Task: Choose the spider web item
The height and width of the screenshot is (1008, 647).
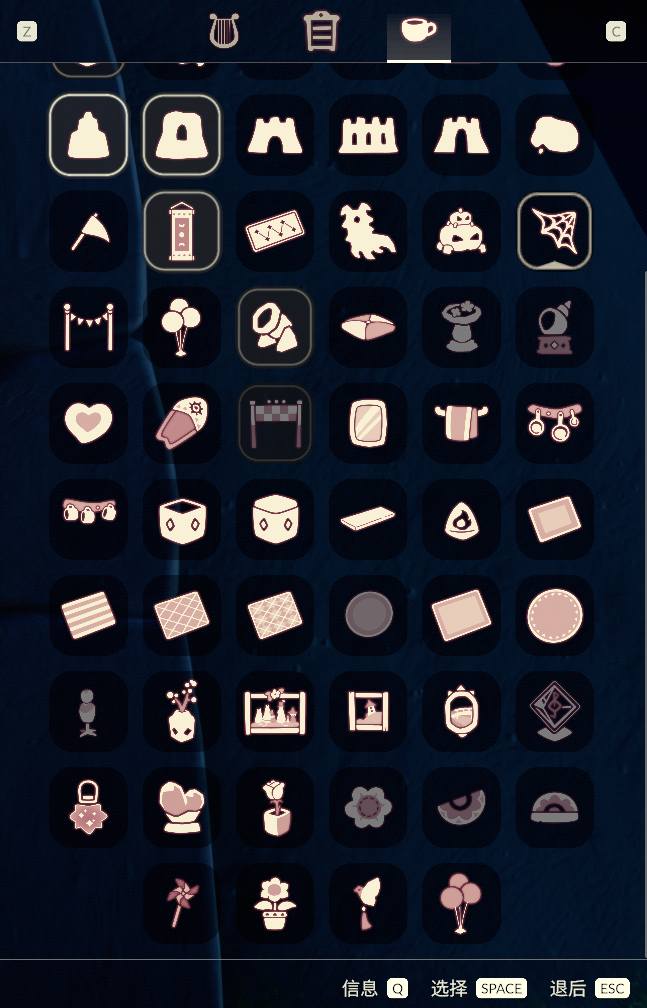Action: tap(555, 231)
